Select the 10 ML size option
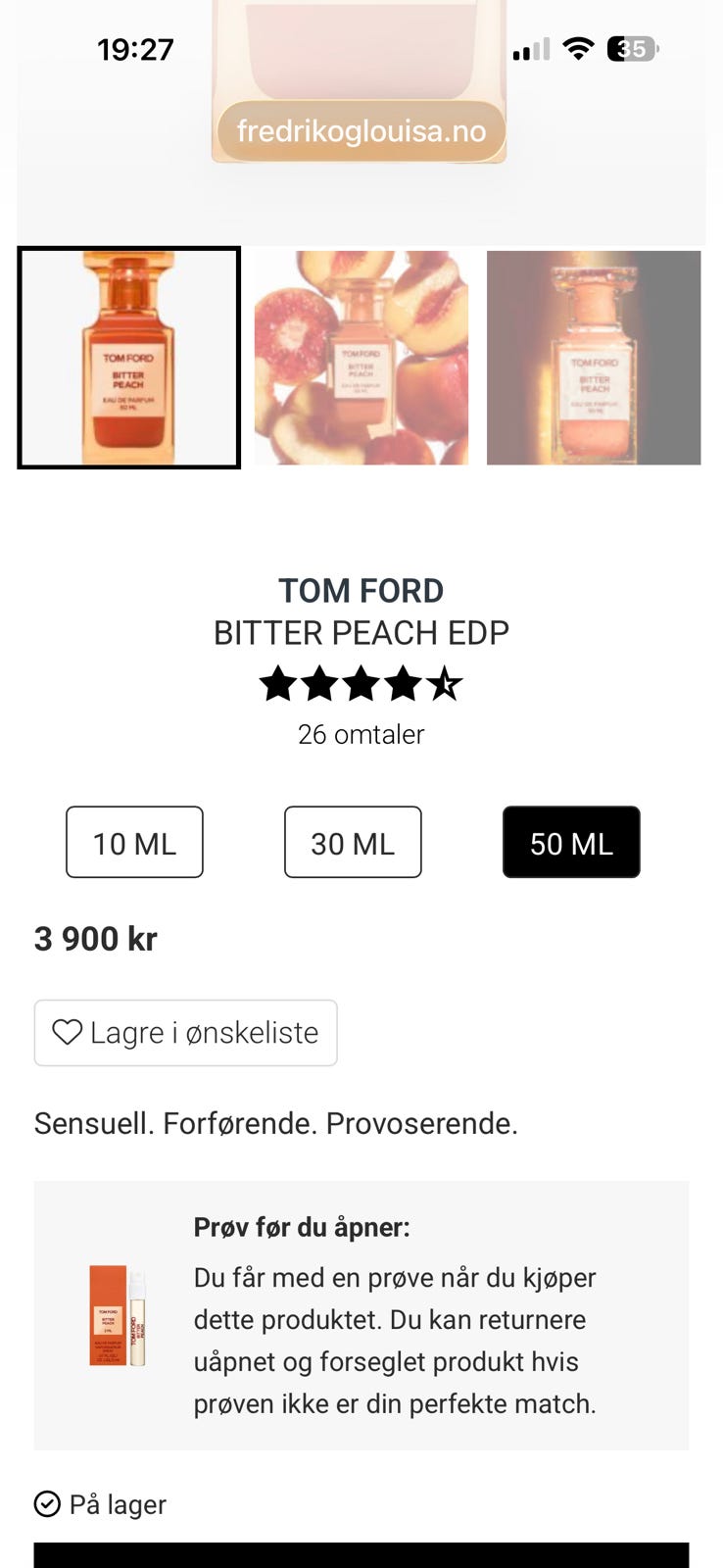This screenshot has height=1568, width=723. click(x=134, y=842)
